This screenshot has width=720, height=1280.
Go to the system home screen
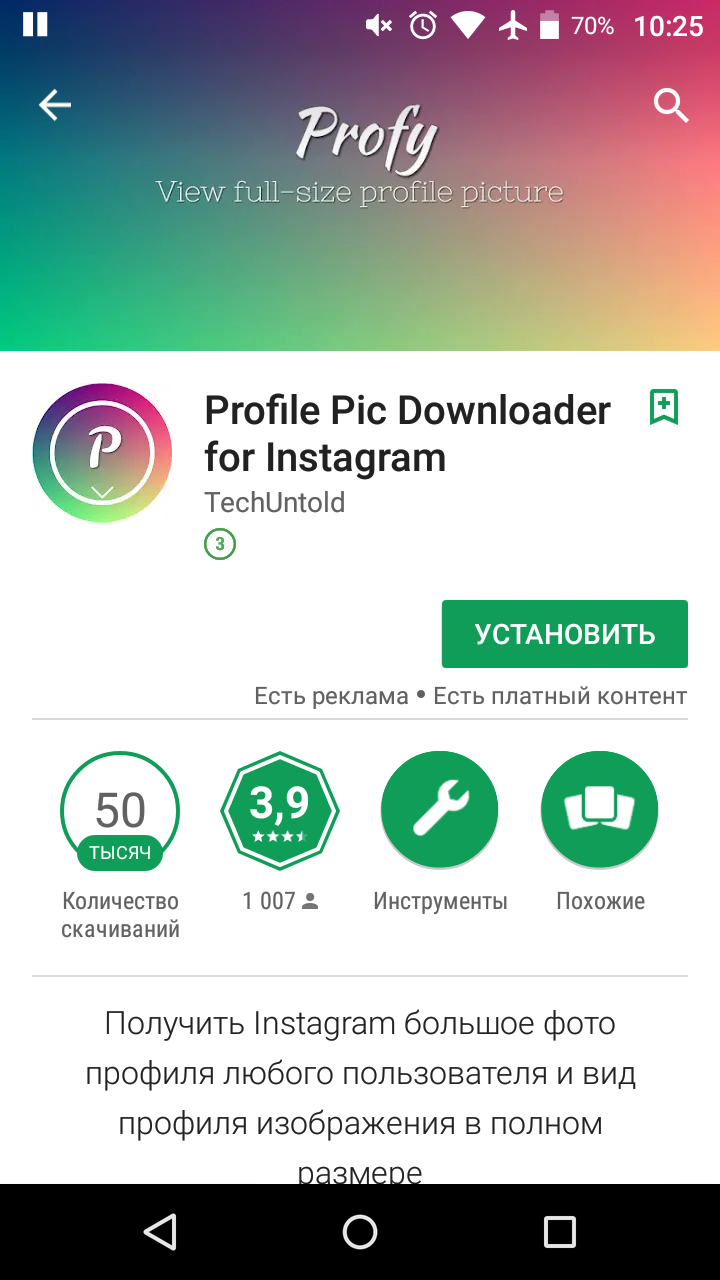(x=360, y=1232)
